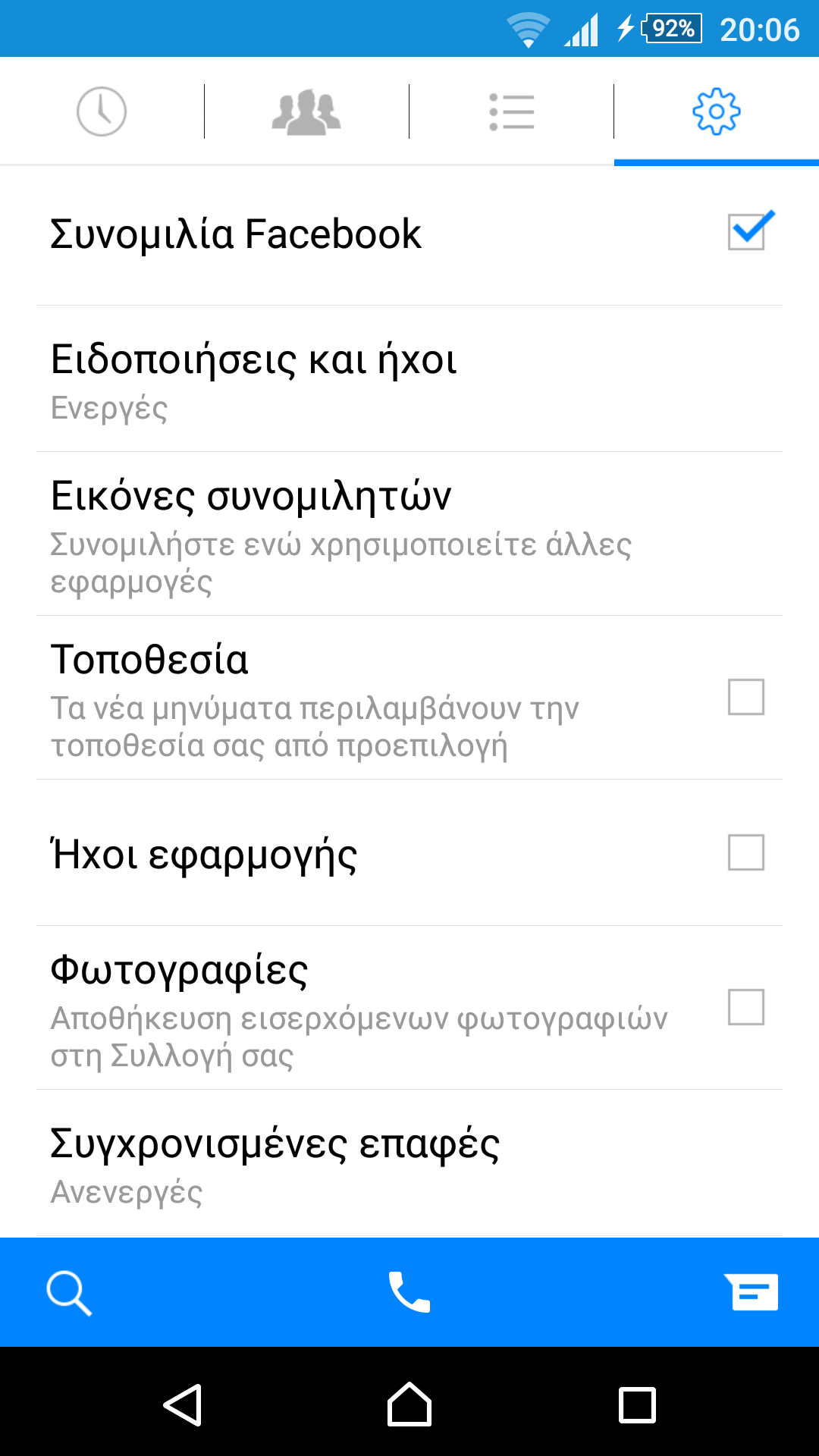Select the settings gear tab
The width and height of the screenshot is (819, 1456).
pyautogui.click(x=716, y=111)
